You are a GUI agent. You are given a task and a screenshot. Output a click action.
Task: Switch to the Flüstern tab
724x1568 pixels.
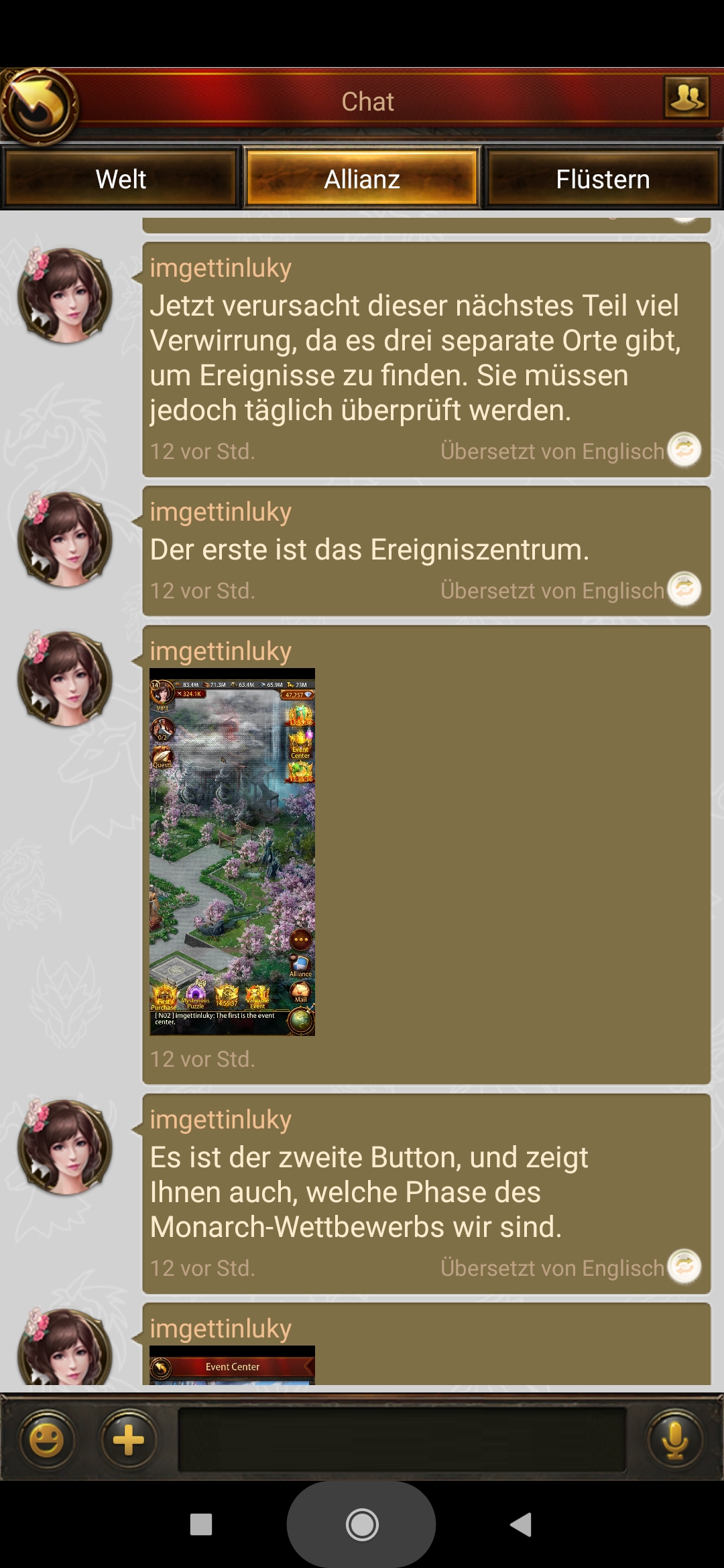(x=603, y=179)
